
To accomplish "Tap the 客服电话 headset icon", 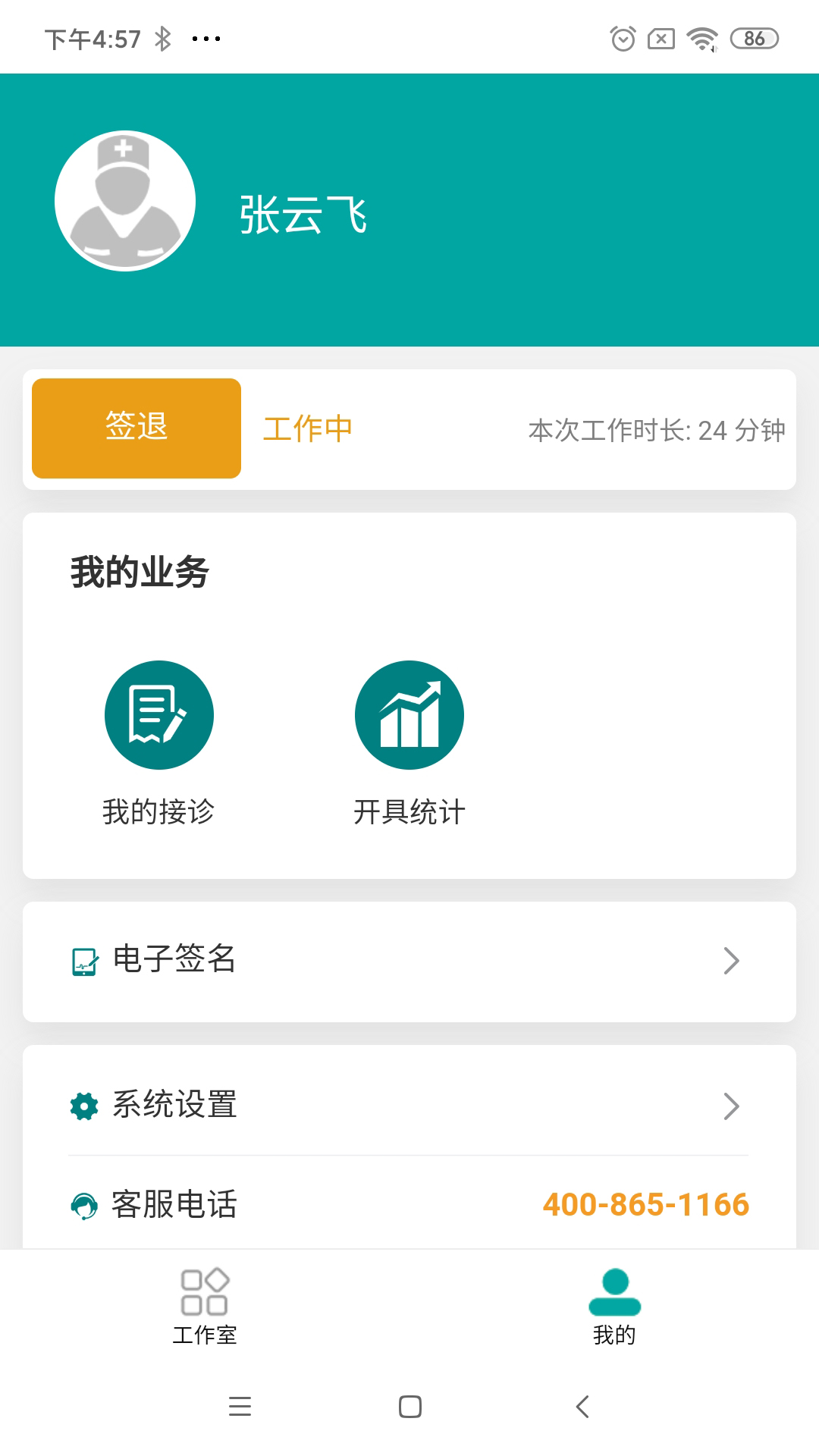I will tap(83, 1203).
